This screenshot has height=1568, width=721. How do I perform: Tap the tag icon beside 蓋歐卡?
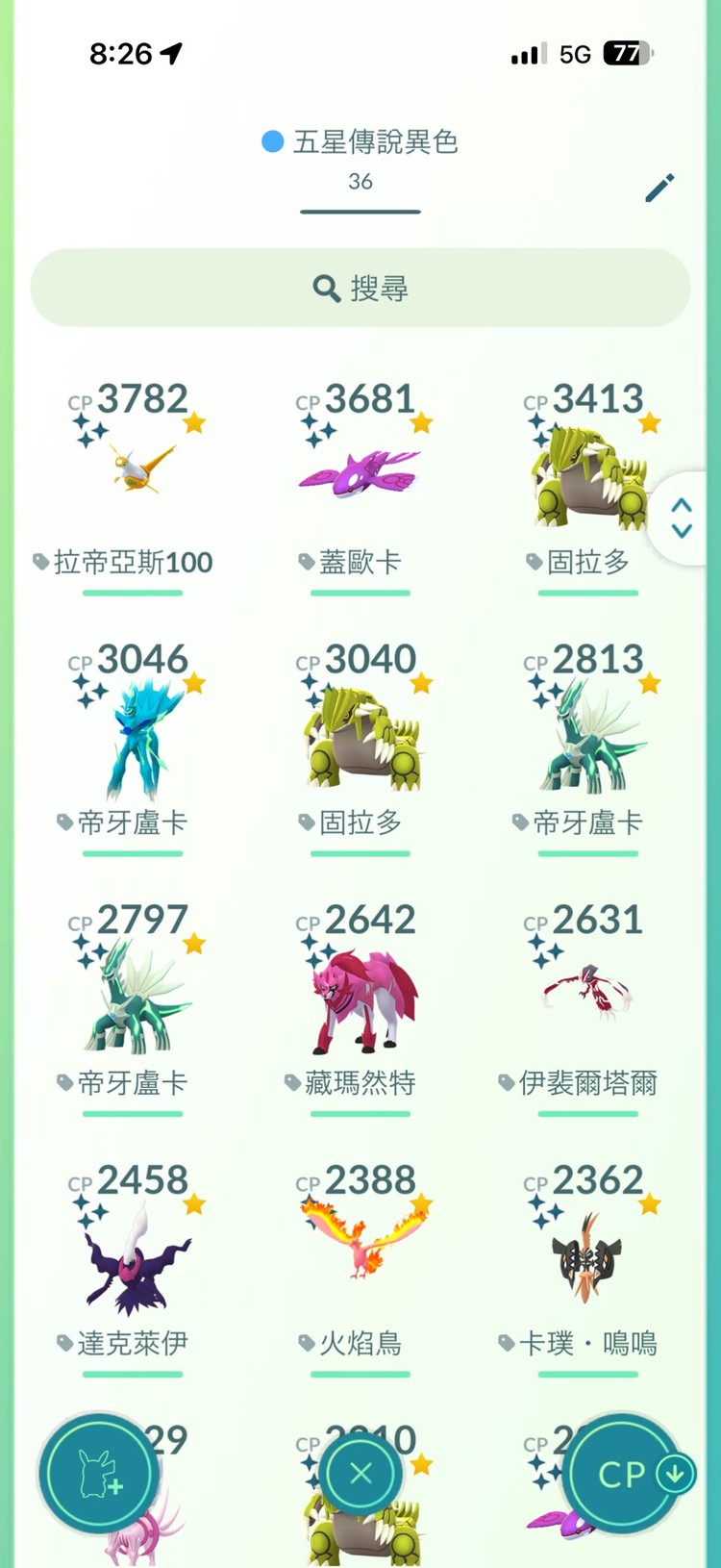[305, 562]
